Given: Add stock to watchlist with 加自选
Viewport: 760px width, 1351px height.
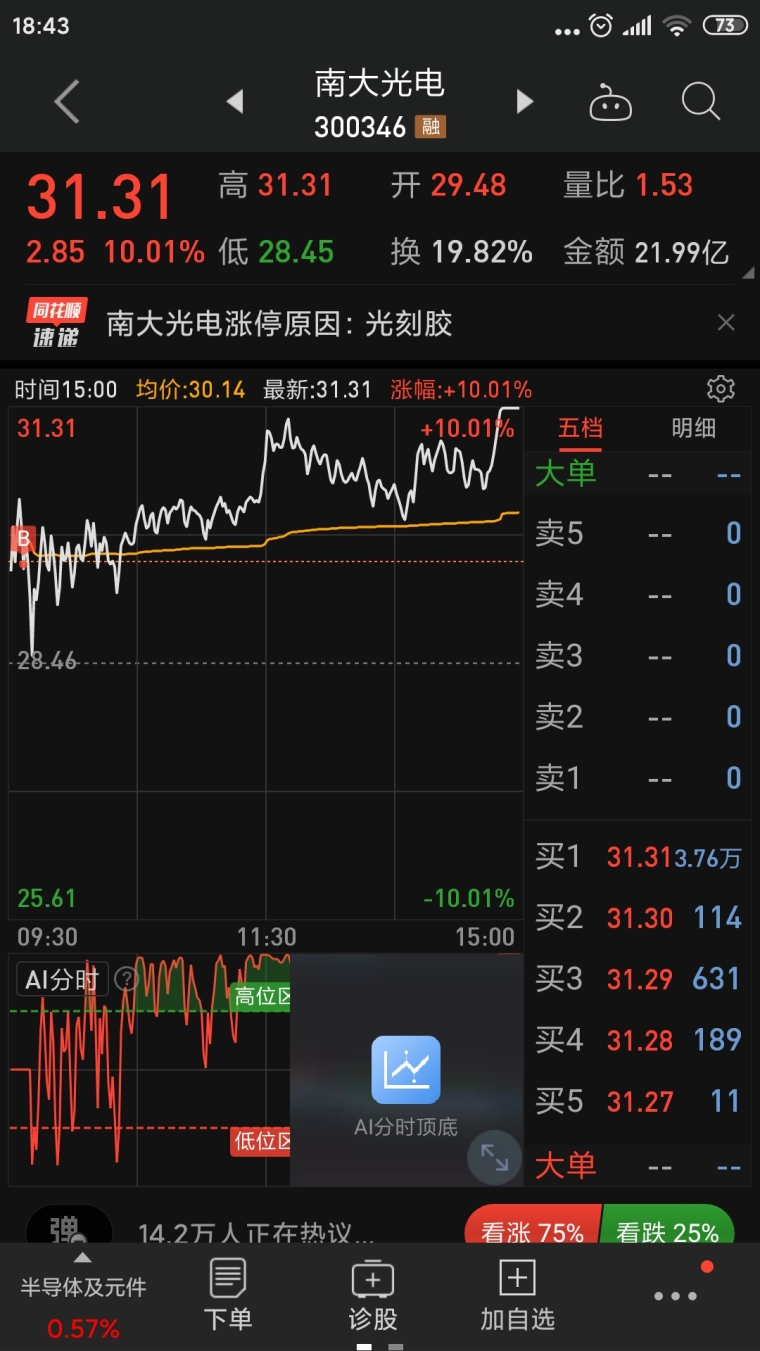Looking at the screenshot, I should [517, 1296].
